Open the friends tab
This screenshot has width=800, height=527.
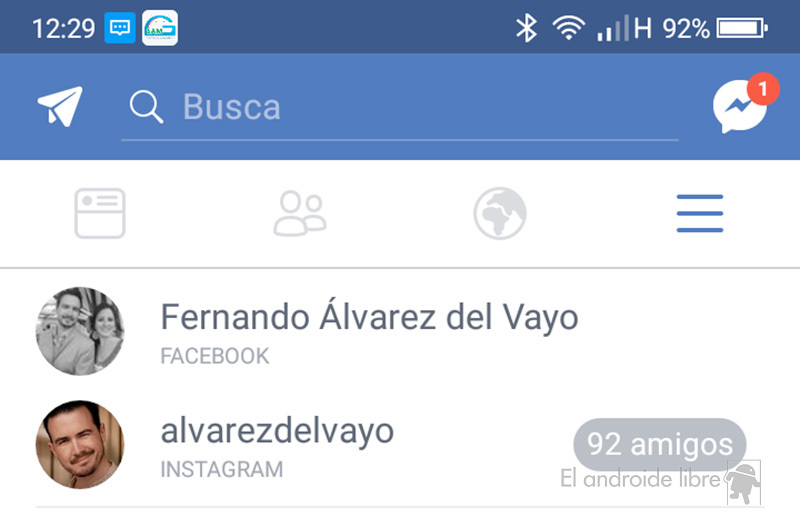coord(300,213)
